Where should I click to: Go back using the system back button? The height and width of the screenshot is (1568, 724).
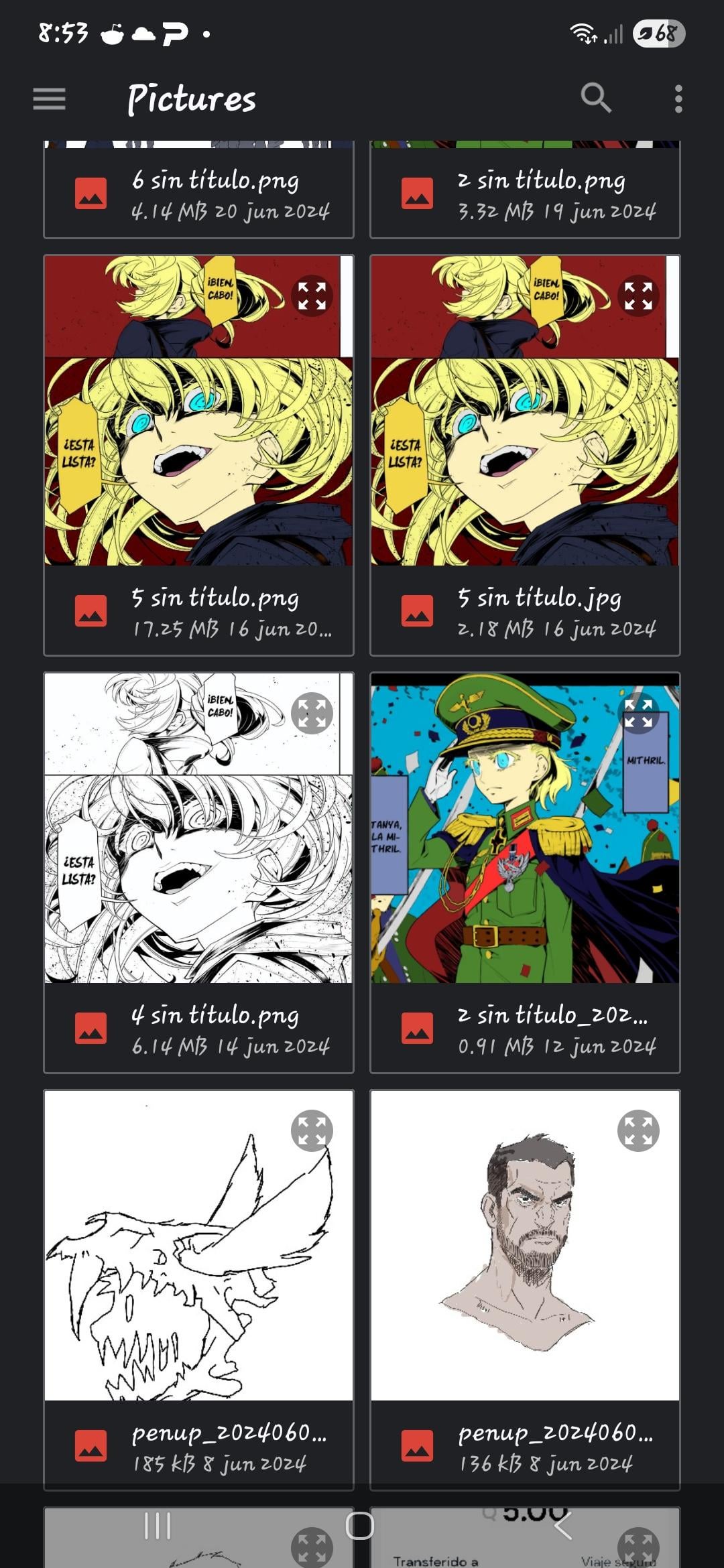(x=563, y=1526)
